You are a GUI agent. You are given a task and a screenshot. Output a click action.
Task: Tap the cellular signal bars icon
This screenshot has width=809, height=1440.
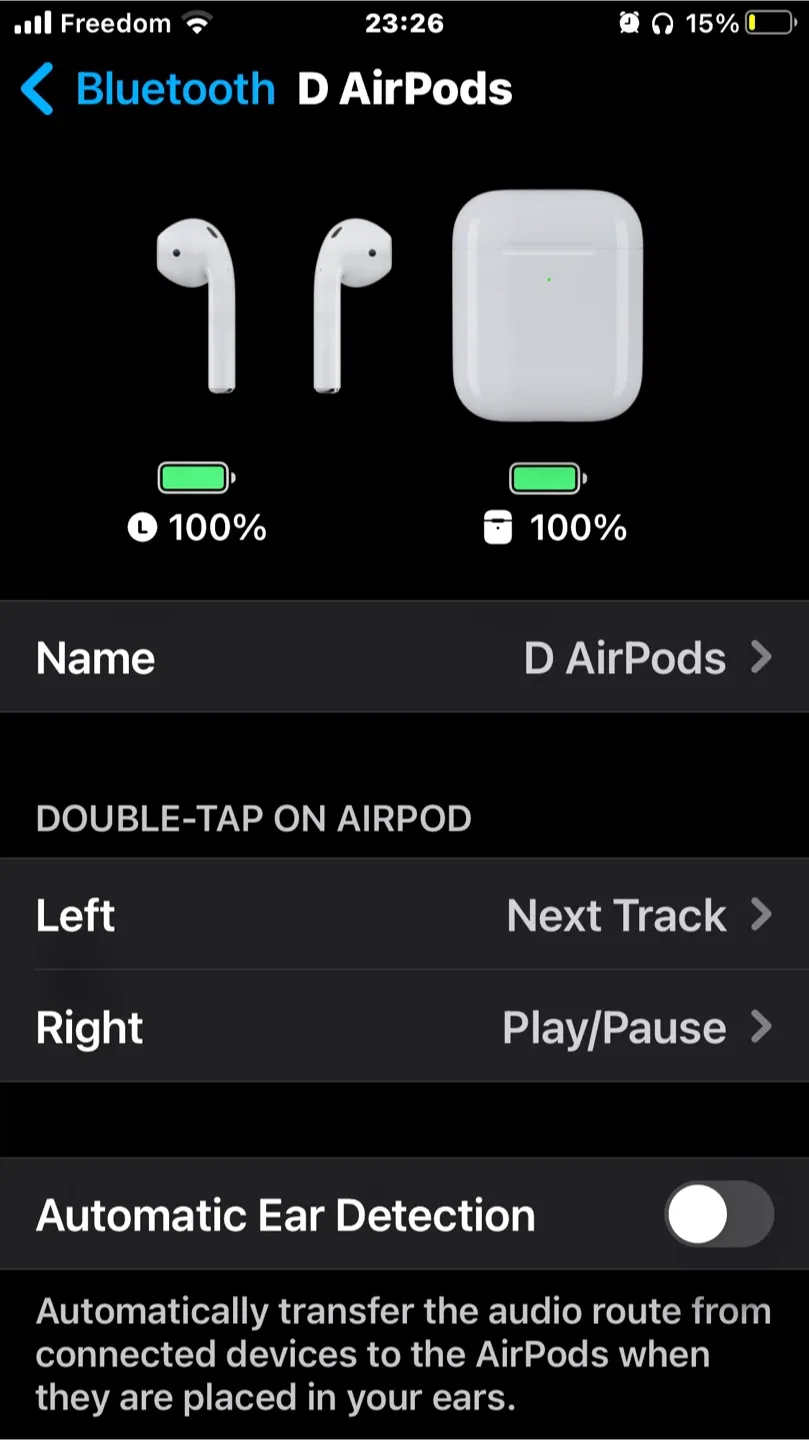click(30, 22)
